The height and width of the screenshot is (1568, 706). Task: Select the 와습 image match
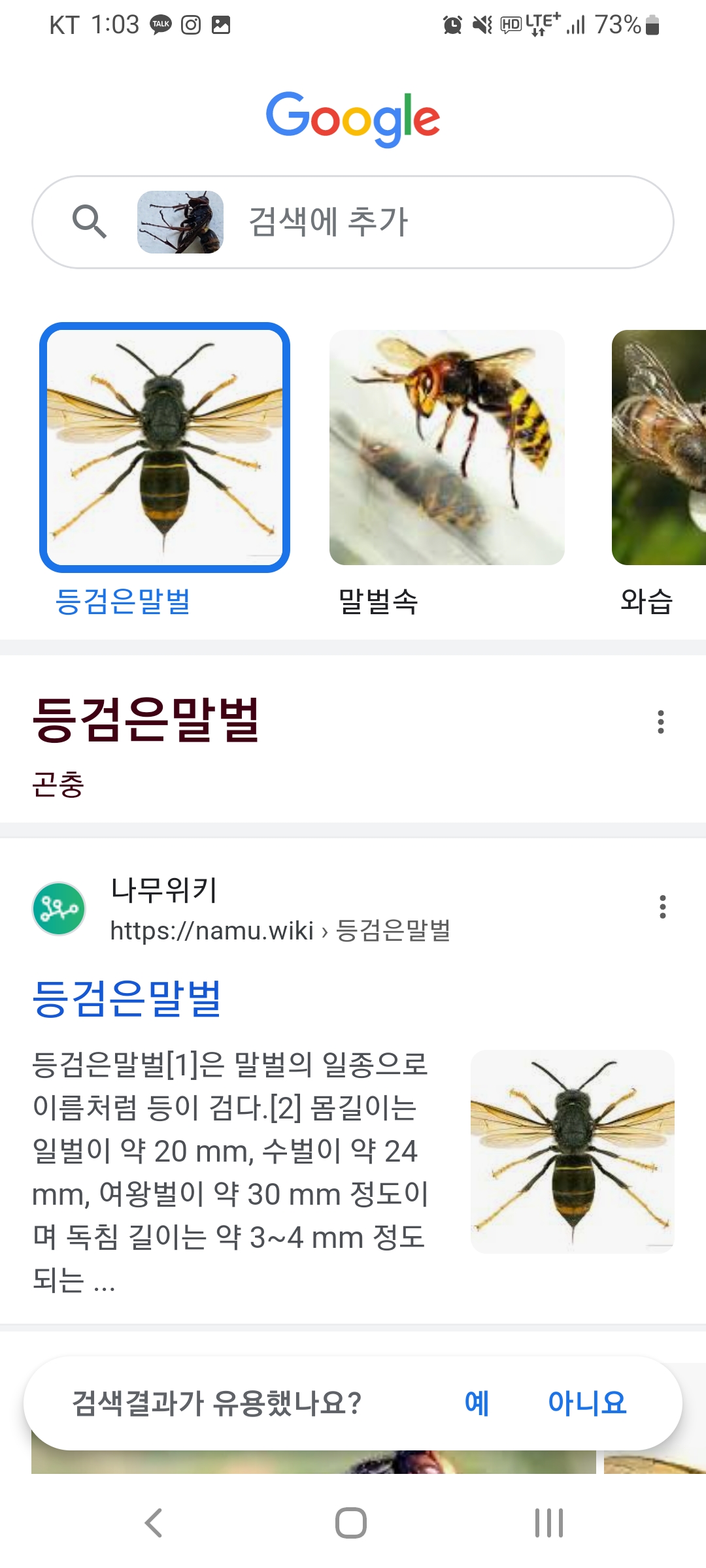[x=659, y=448]
